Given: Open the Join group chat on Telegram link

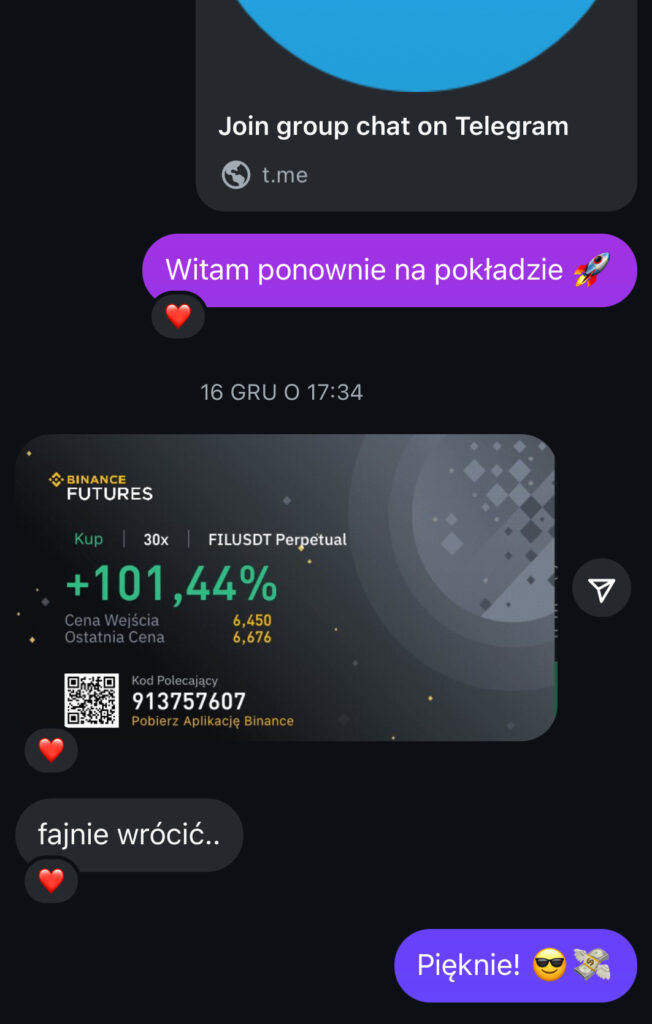Looking at the screenshot, I should point(394,128).
